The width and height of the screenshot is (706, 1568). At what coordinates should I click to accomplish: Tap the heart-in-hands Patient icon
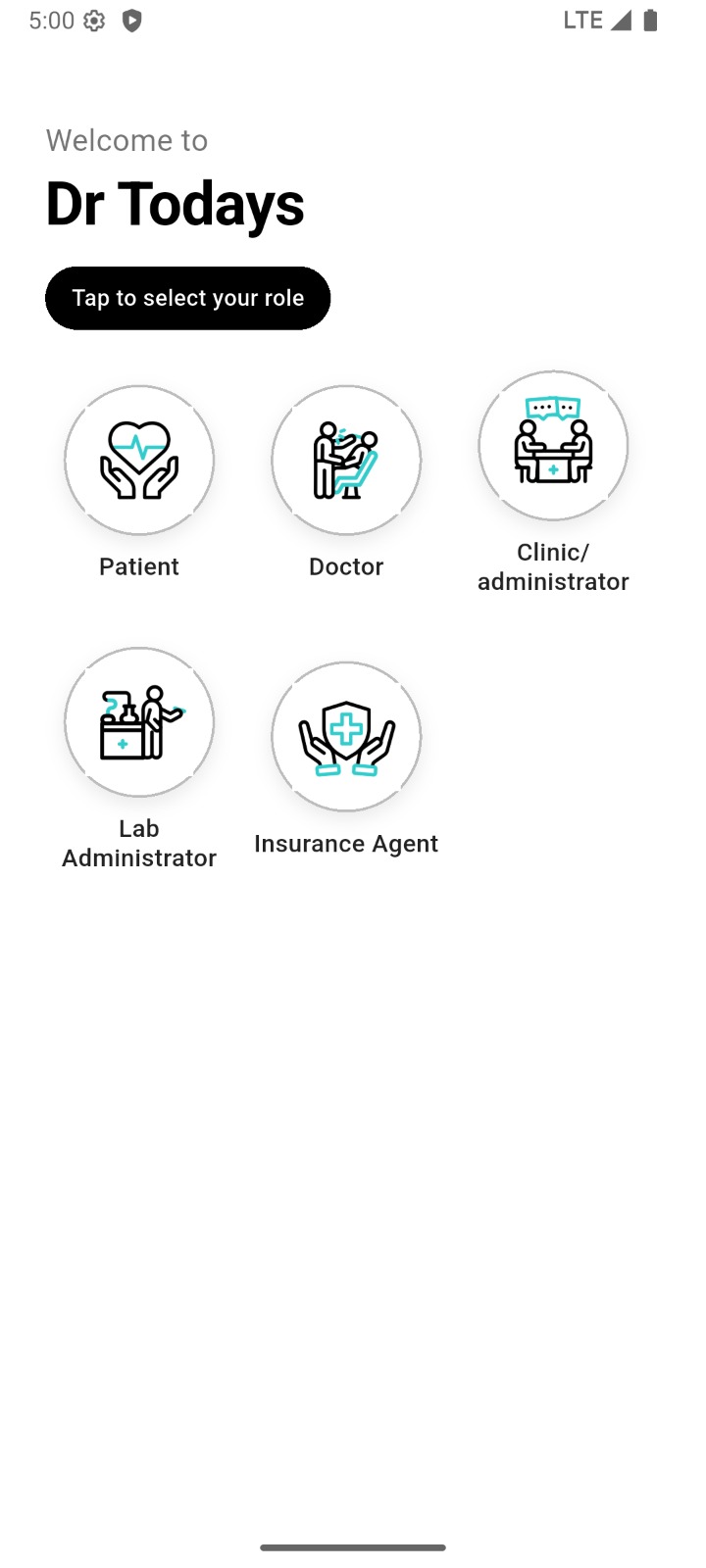click(138, 460)
